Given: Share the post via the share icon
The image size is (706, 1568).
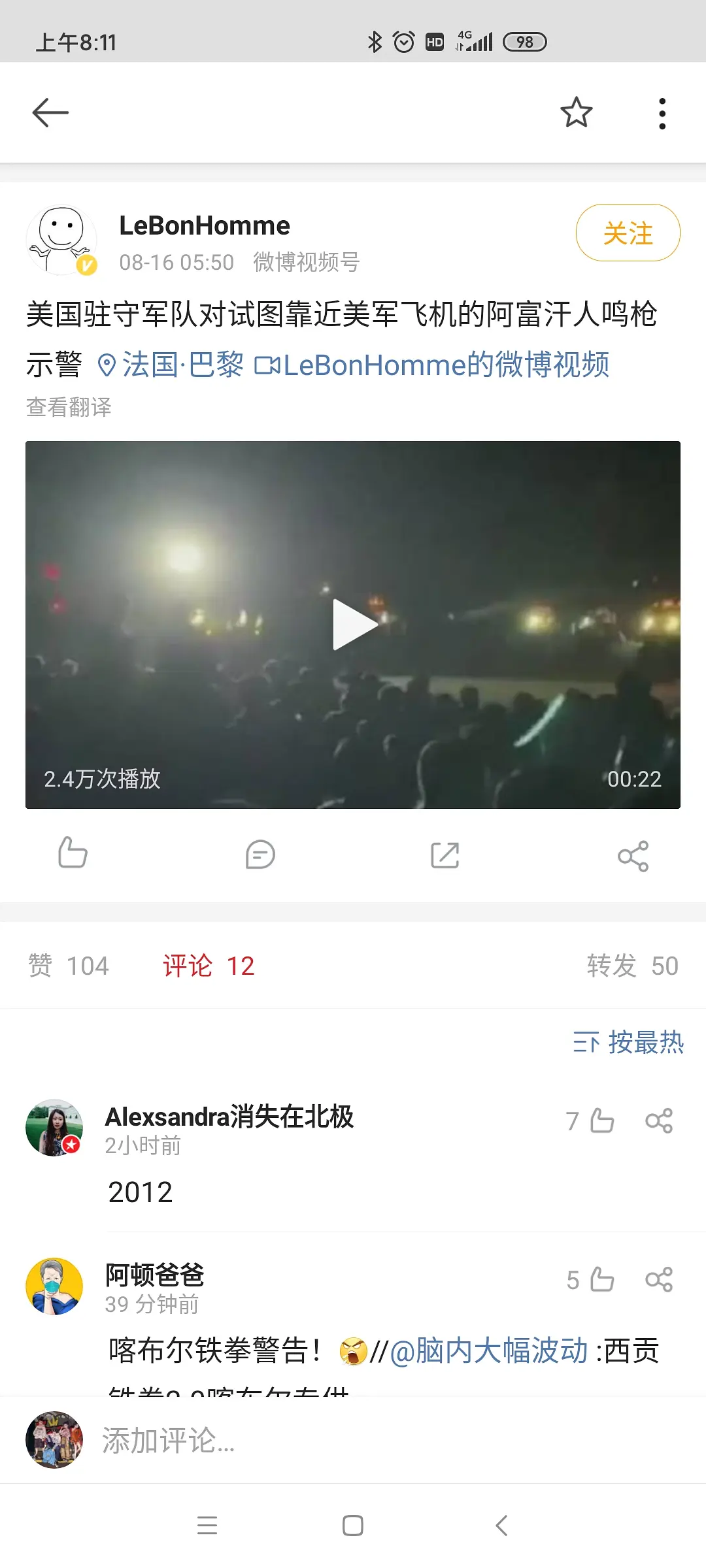Looking at the screenshot, I should coord(633,856).
